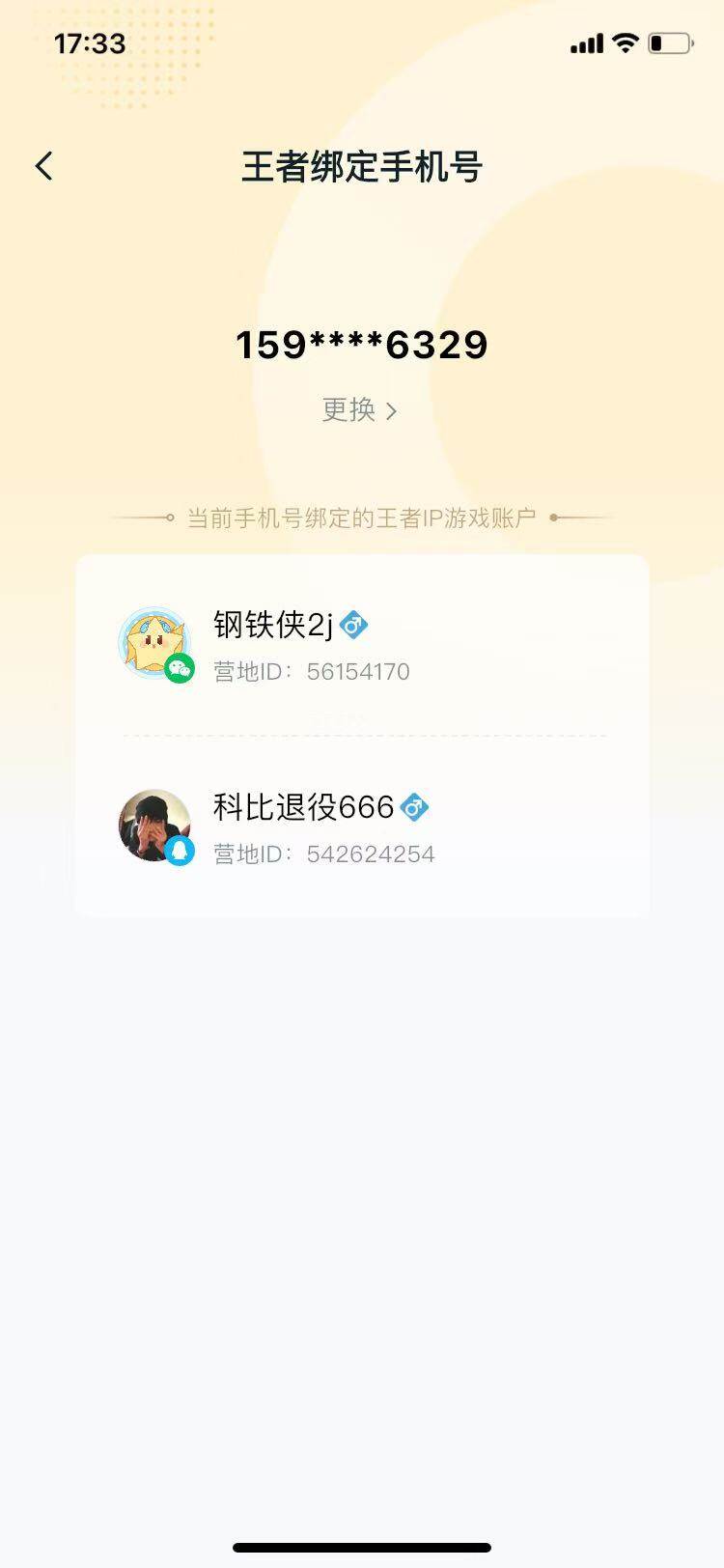Image resolution: width=724 pixels, height=1568 pixels.
Task: Tap the back arrow at top left
Action: (42, 166)
